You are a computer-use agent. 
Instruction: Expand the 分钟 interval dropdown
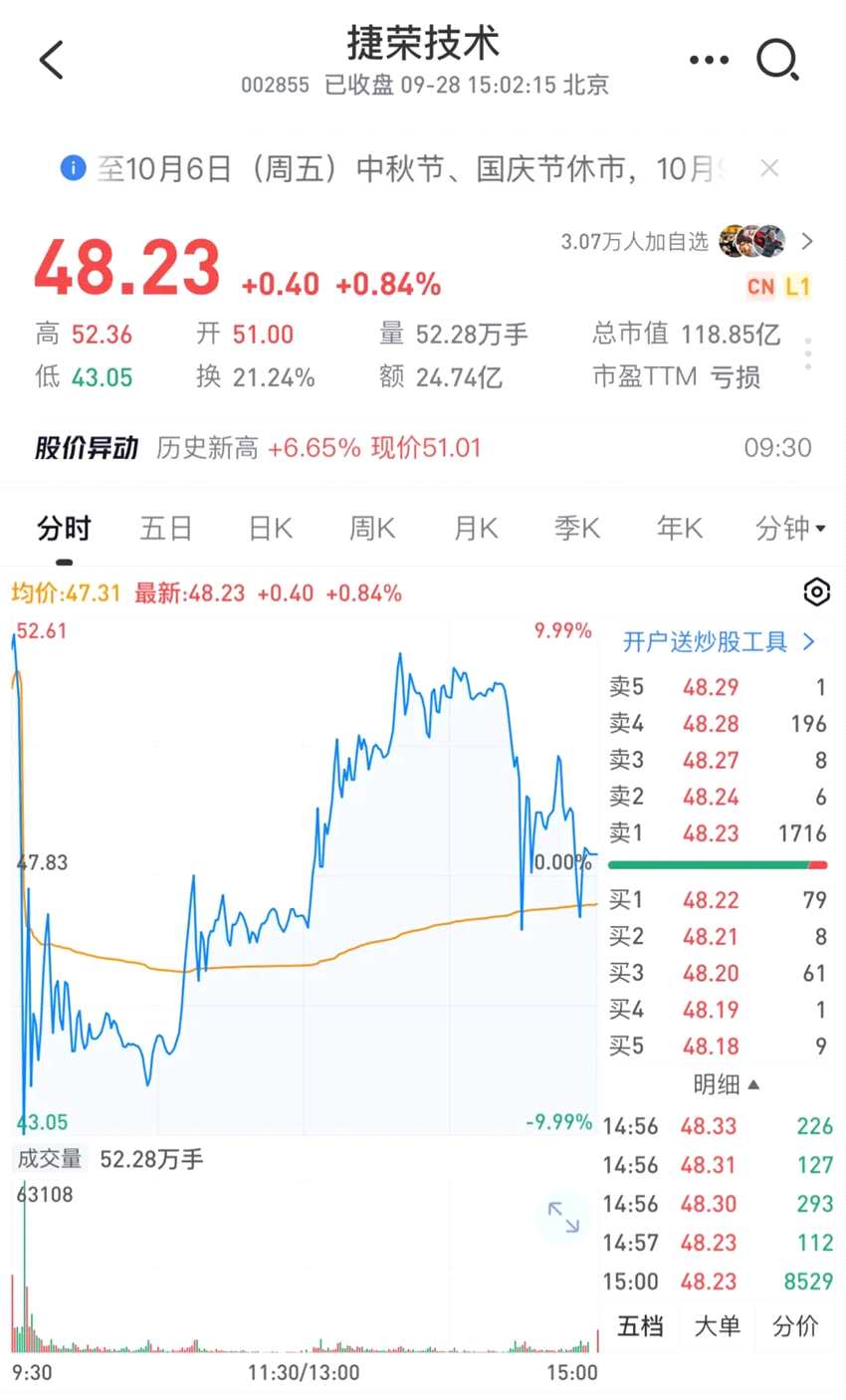click(790, 528)
